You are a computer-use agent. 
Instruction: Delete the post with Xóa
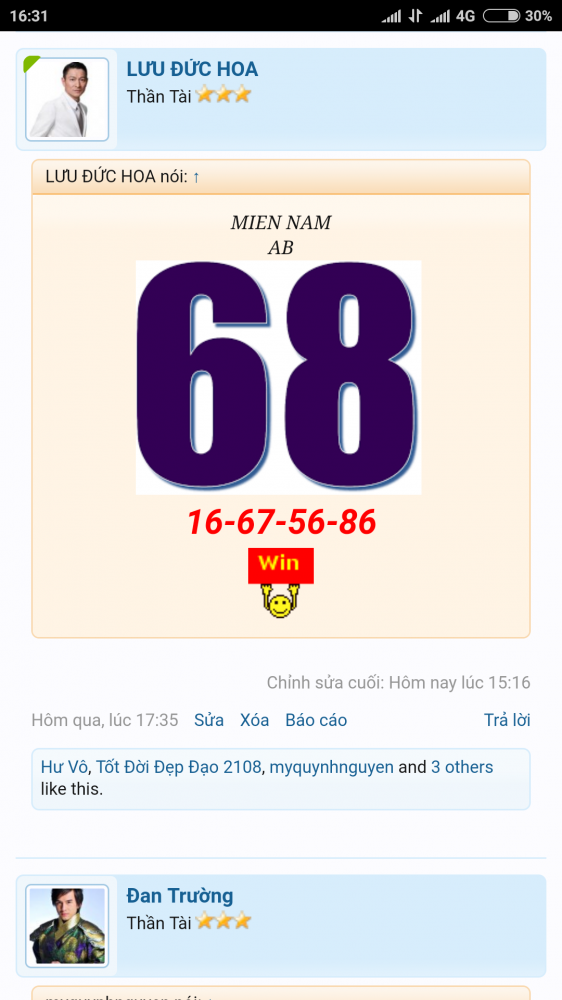255,720
